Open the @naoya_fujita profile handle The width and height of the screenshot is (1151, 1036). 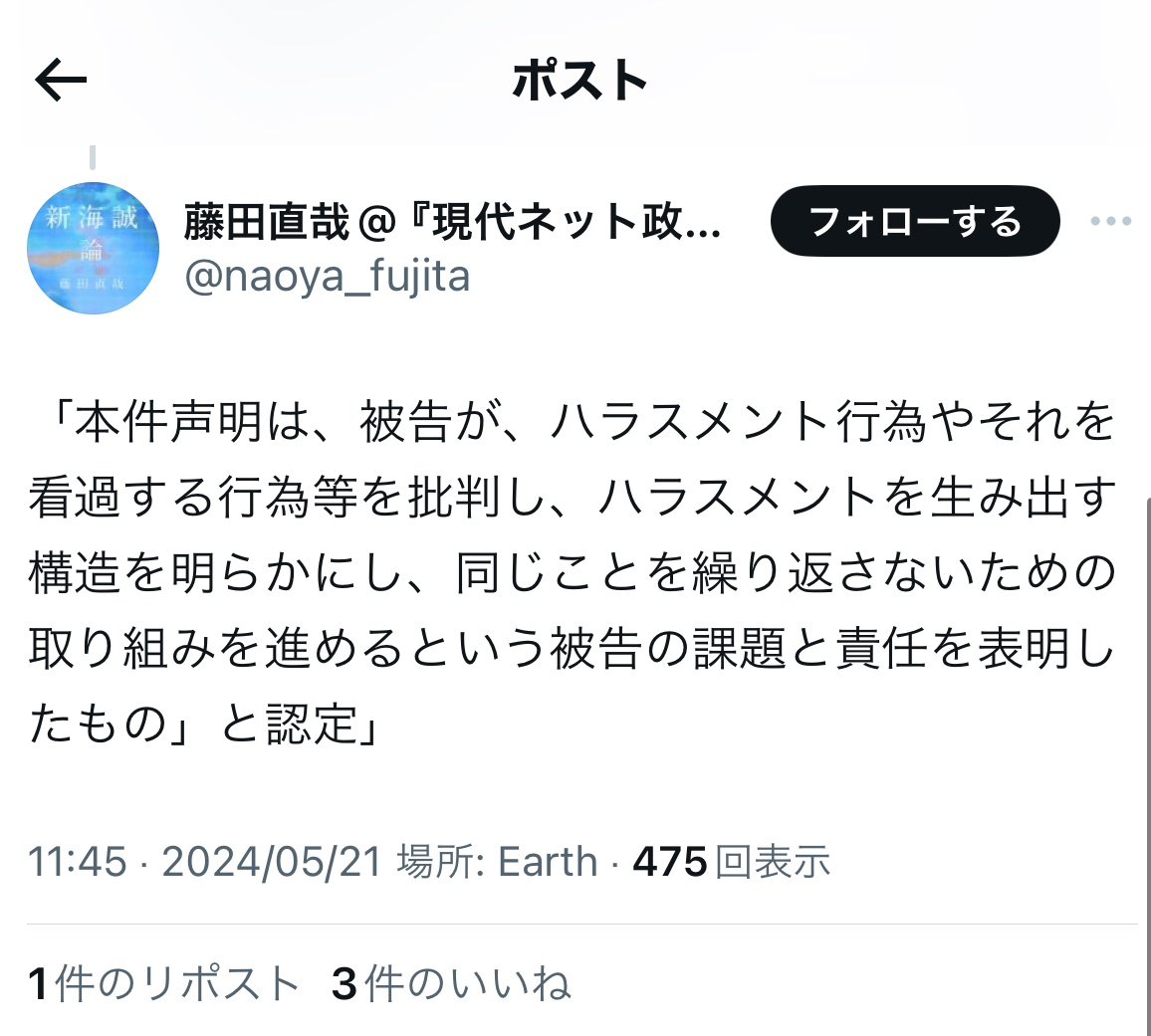(328, 276)
